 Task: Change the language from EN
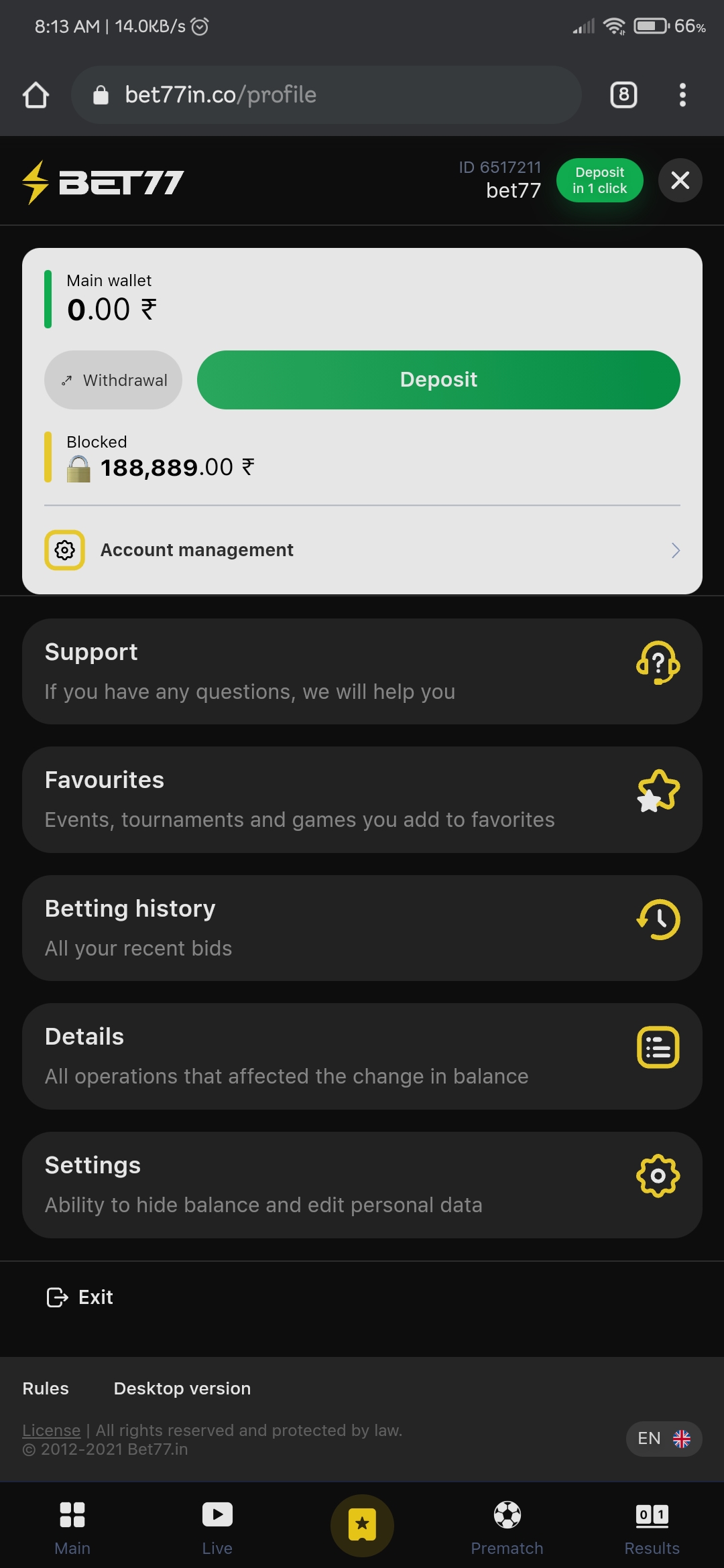tap(664, 1439)
